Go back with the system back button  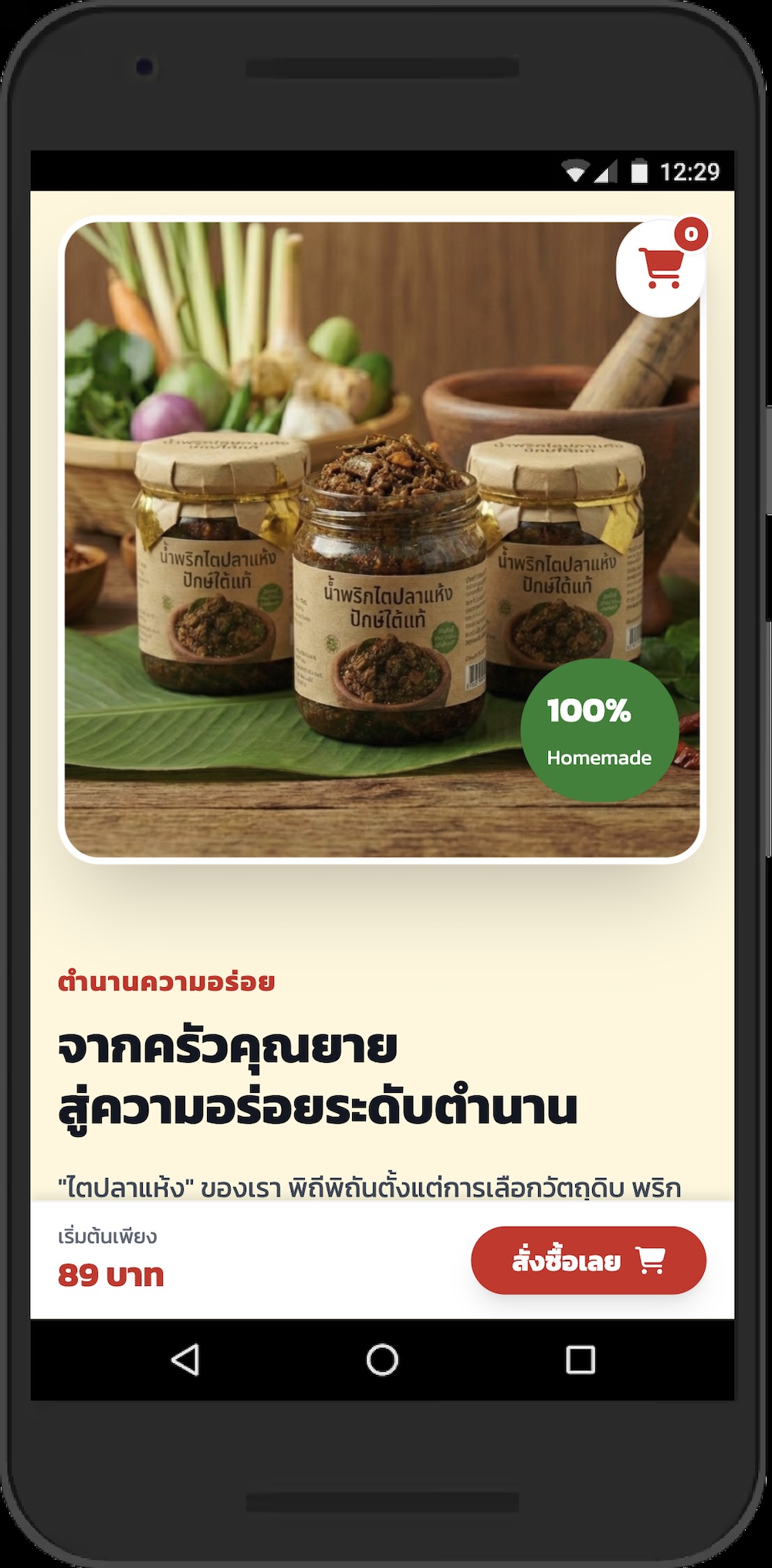[x=186, y=1360]
